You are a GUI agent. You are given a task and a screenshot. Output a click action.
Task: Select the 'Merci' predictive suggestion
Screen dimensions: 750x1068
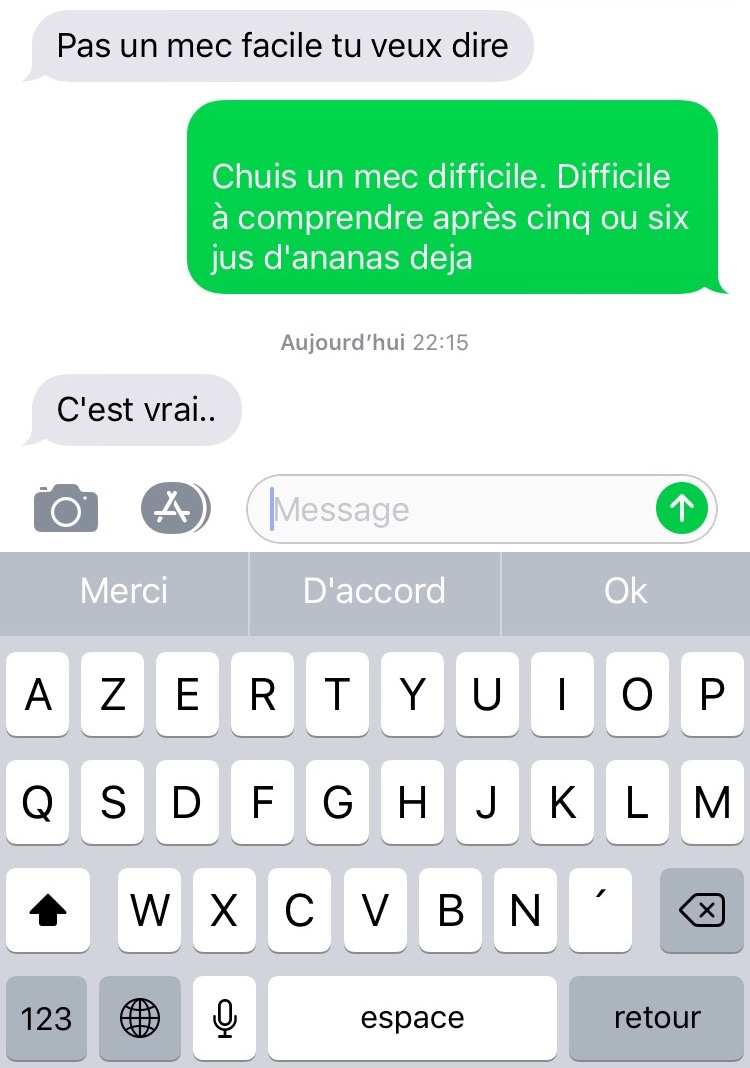click(123, 591)
